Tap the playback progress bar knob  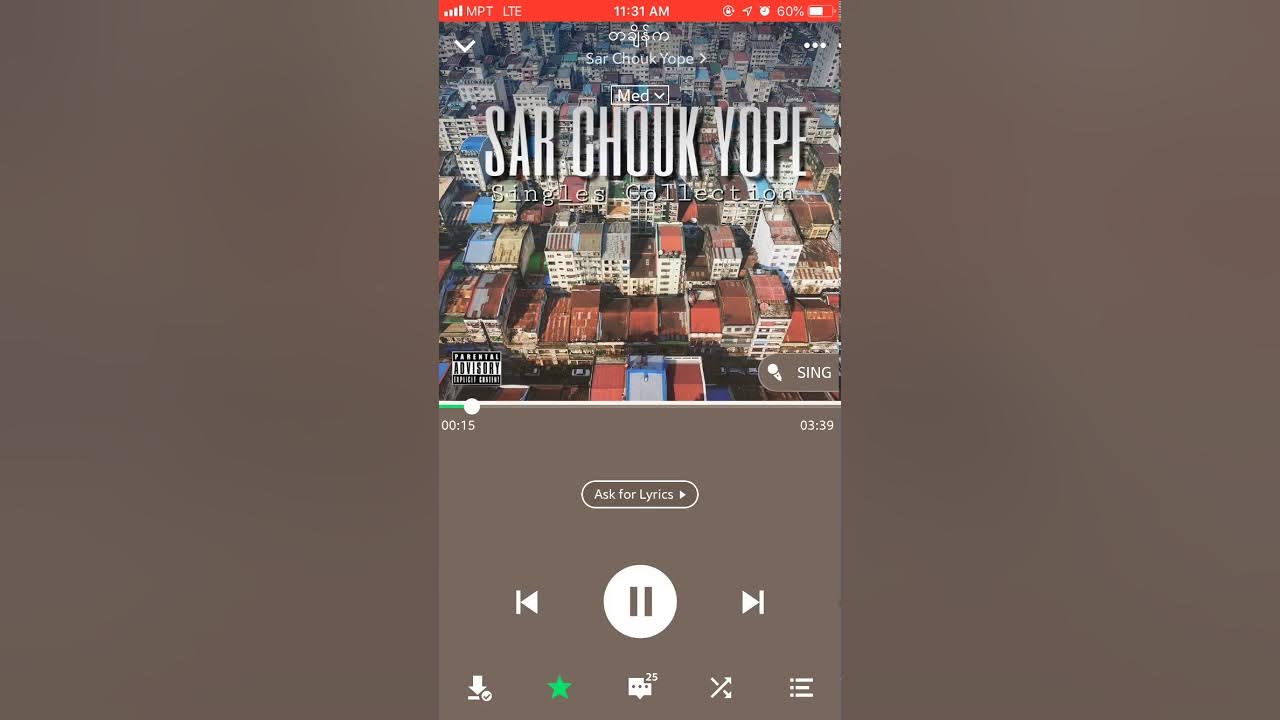[471, 406]
